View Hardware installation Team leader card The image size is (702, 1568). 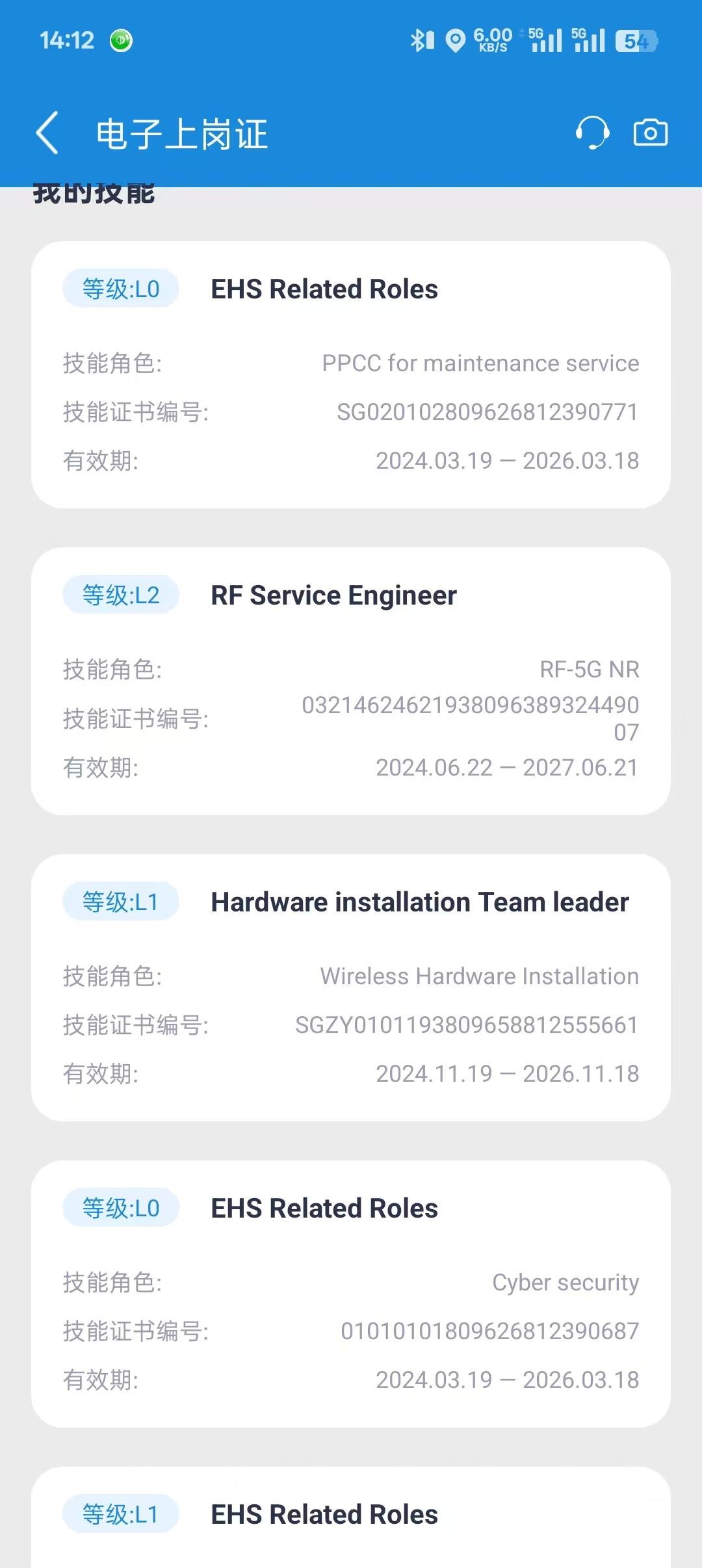351,987
